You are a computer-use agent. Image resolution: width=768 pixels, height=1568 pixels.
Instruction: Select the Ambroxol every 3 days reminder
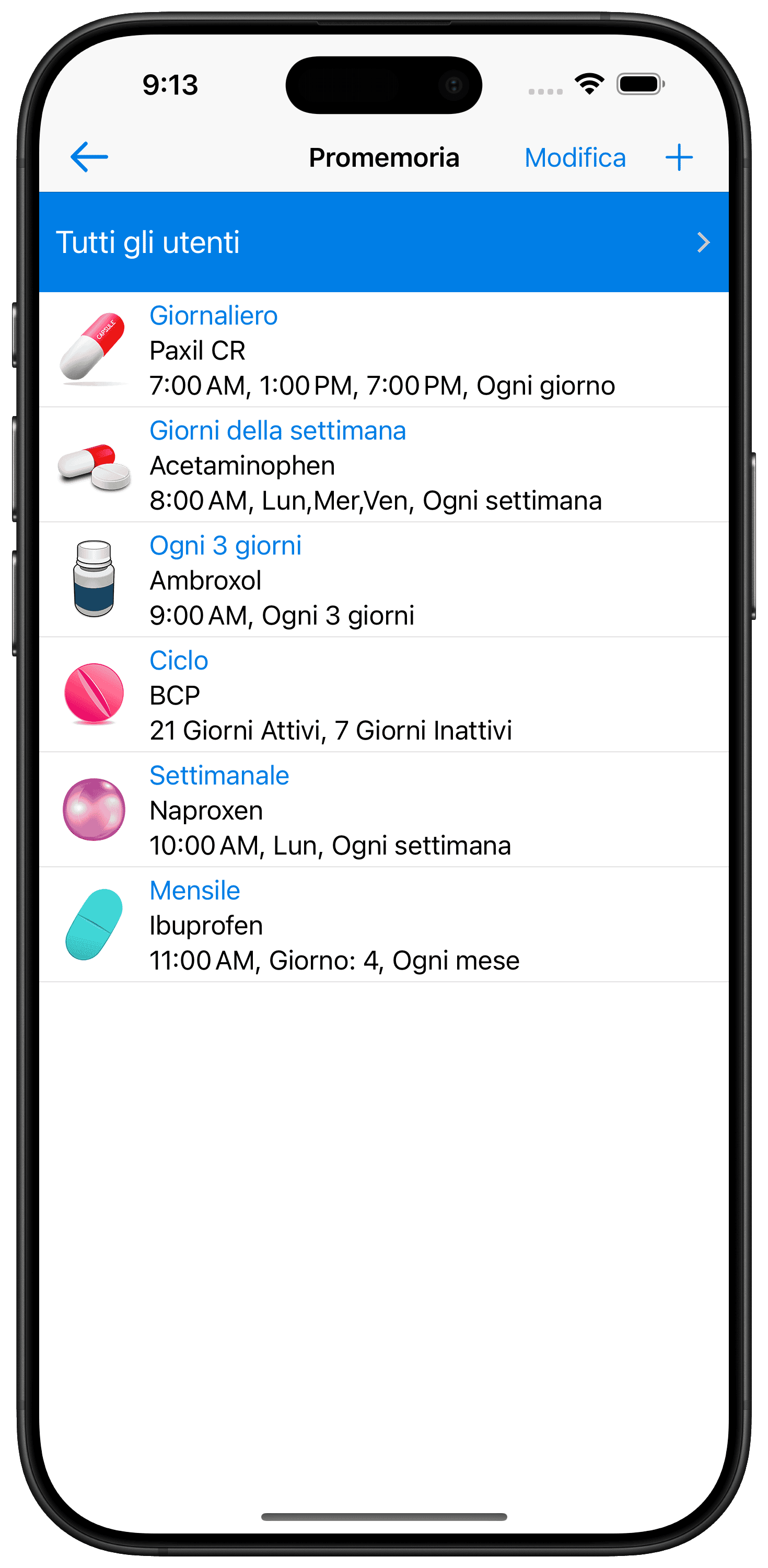[x=384, y=580]
